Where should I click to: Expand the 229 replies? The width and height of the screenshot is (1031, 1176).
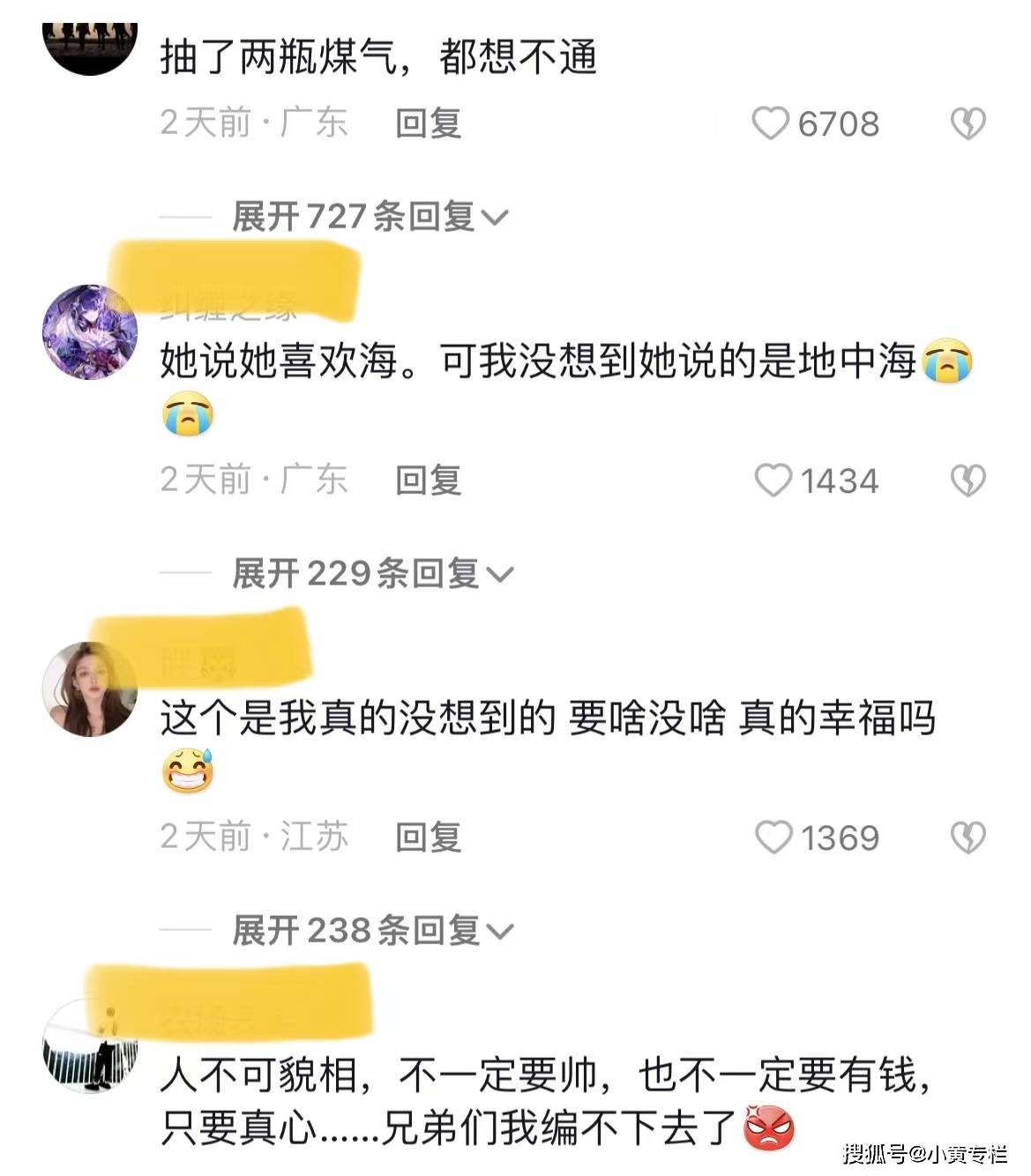[x=370, y=574]
